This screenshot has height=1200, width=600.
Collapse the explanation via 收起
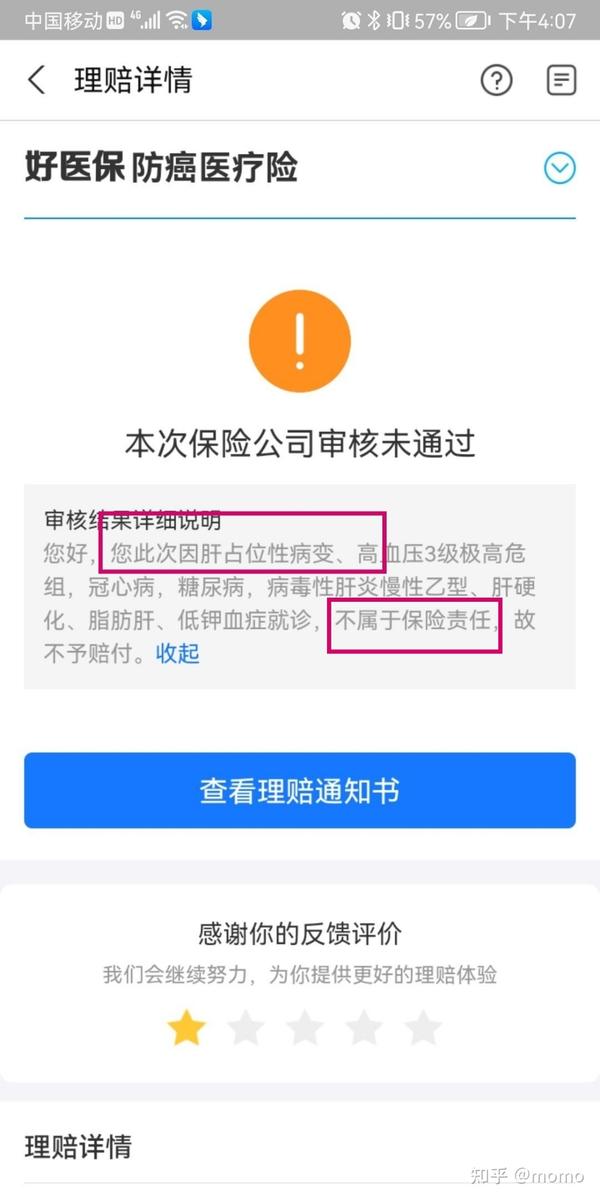pos(177,654)
